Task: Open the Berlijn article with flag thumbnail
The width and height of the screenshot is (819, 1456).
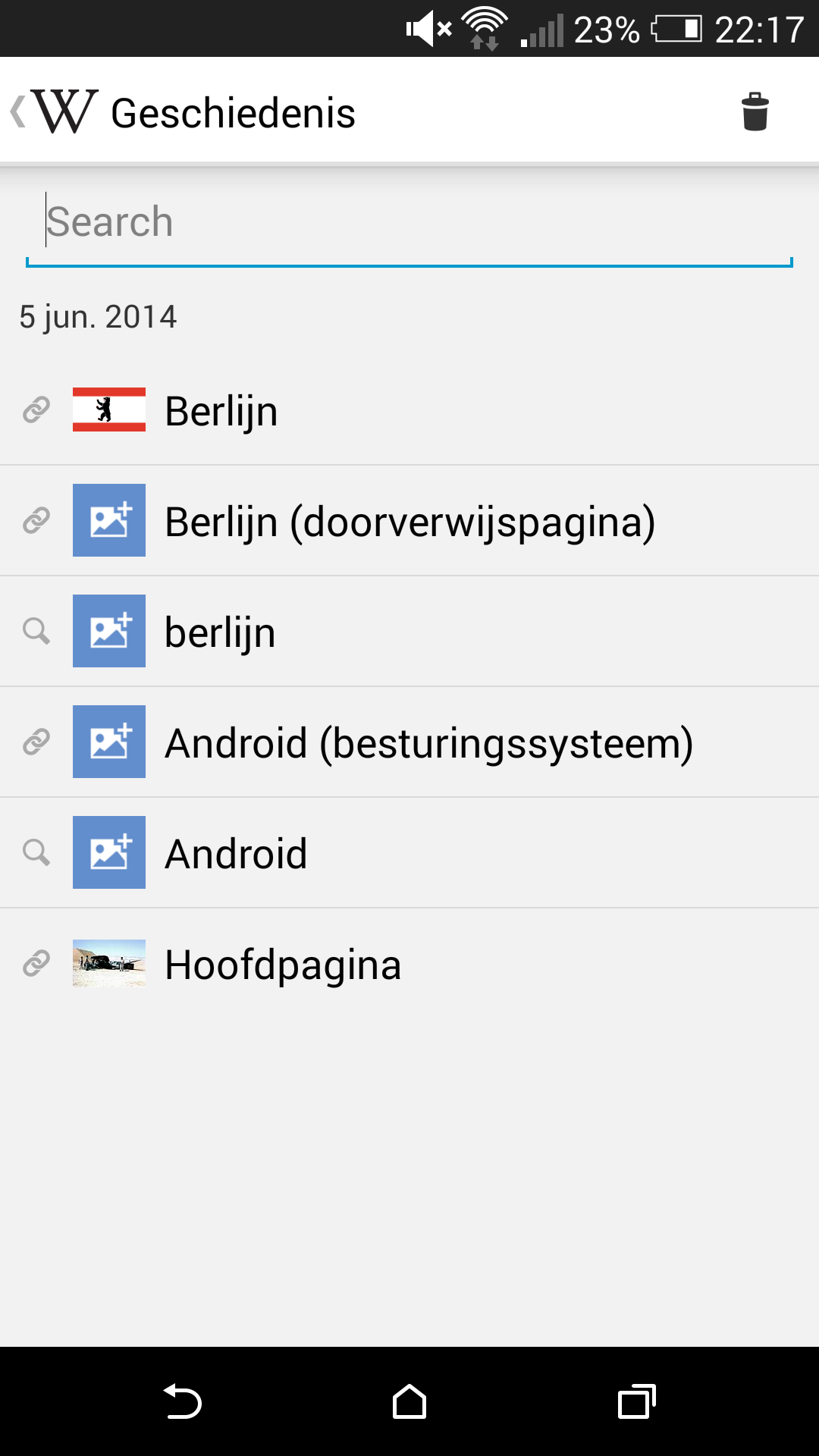Action: pos(409,410)
